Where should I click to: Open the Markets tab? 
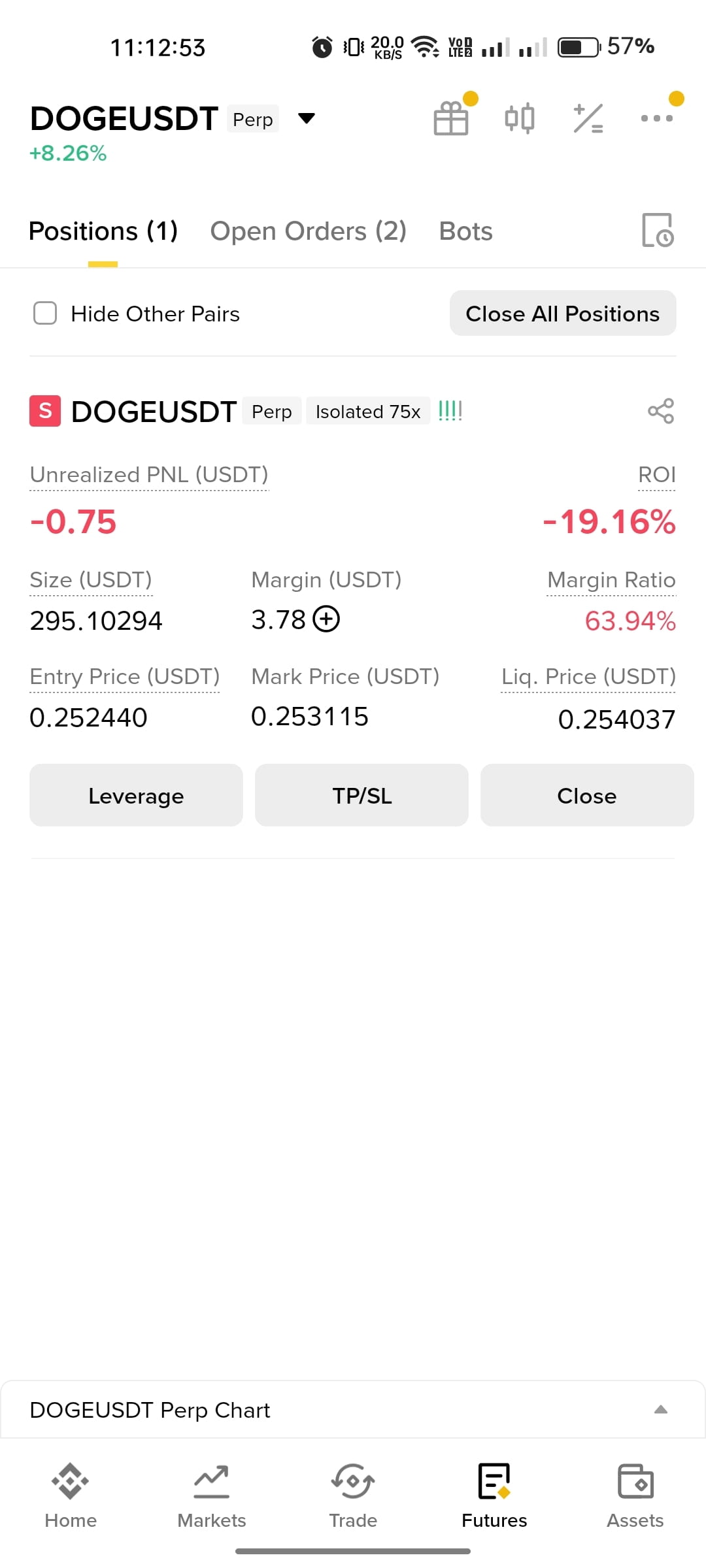click(x=212, y=1496)
